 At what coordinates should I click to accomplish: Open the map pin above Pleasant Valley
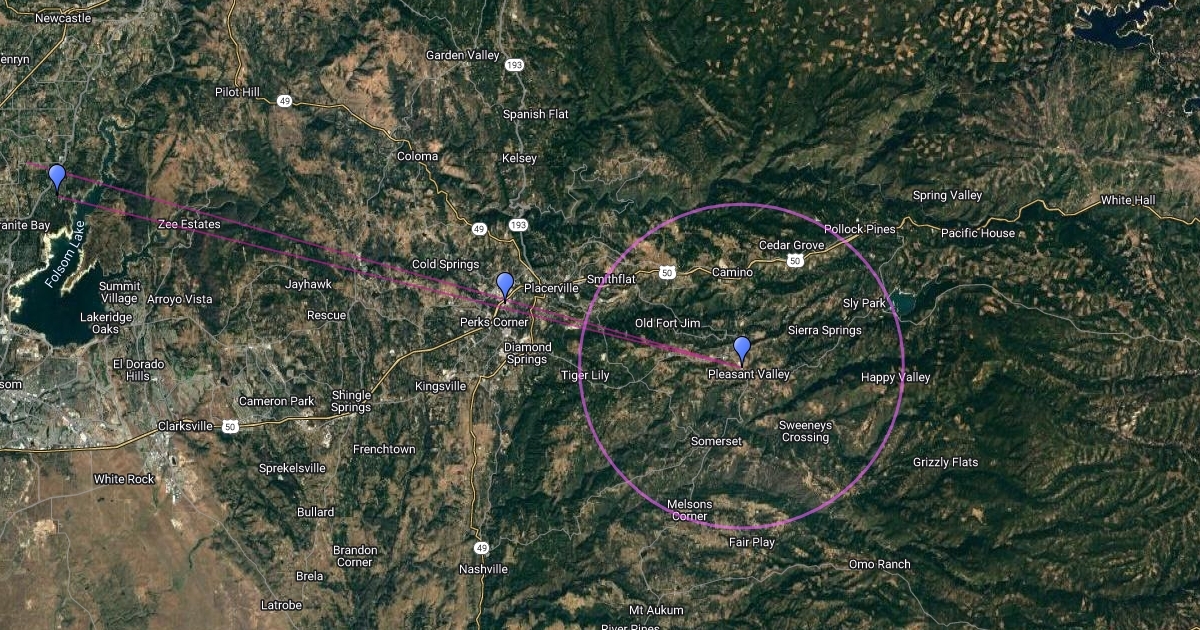tap(742, 349)
